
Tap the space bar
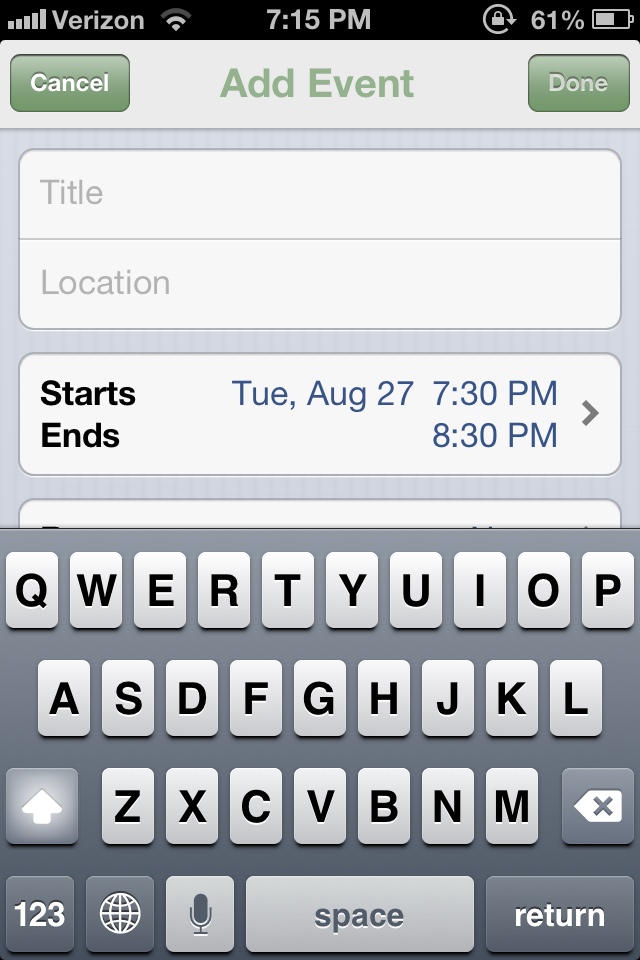[359, 914]
